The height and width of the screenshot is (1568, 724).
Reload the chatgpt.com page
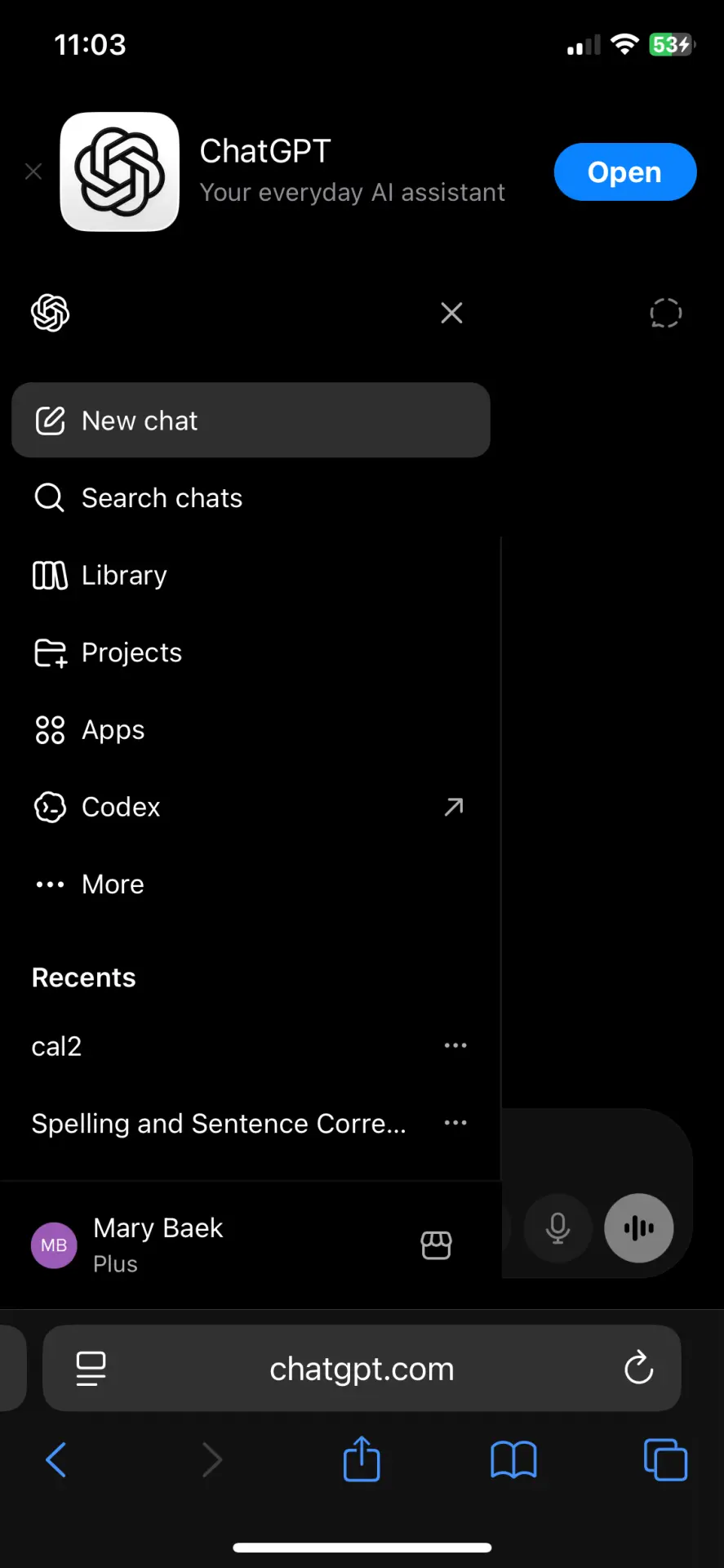pos(638,1368)
